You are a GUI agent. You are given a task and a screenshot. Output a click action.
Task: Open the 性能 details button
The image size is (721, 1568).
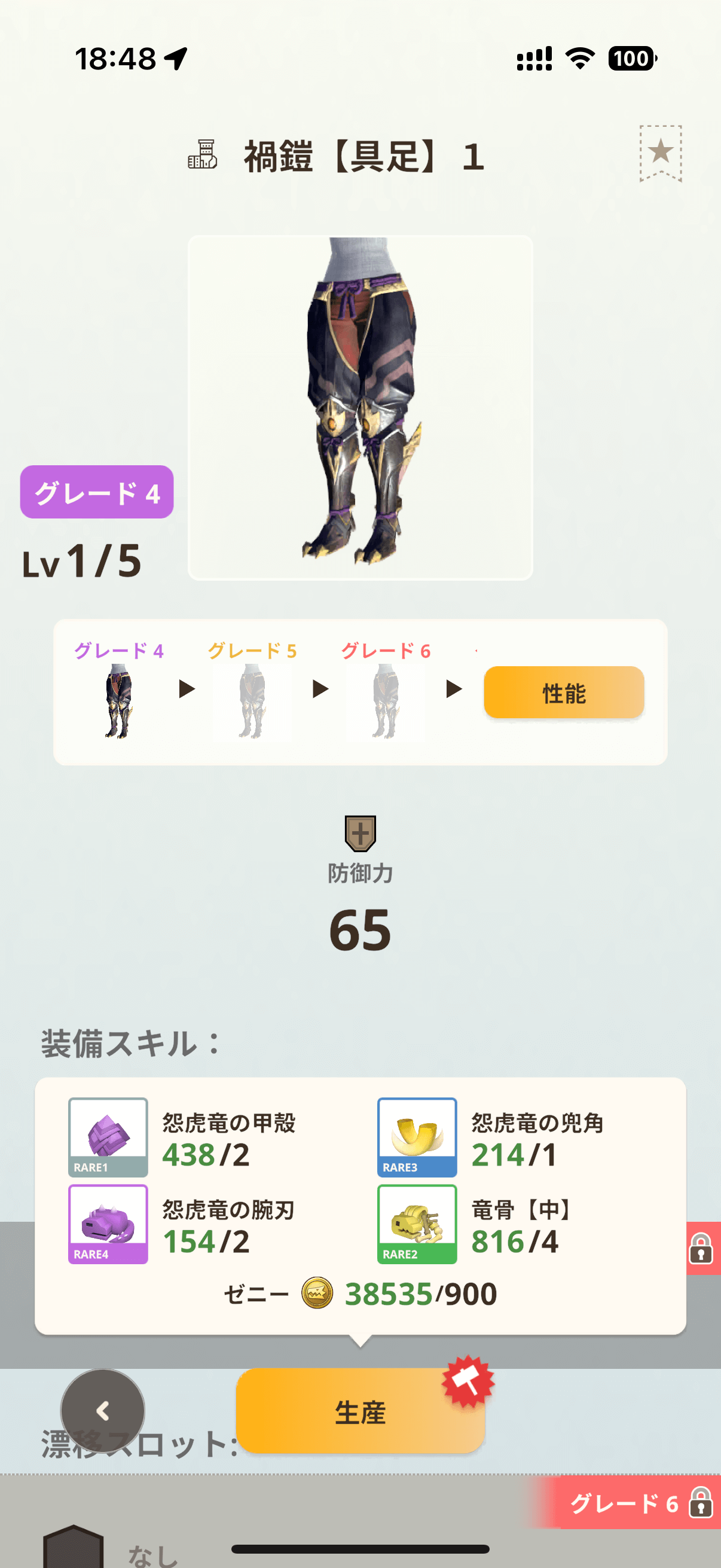pyautogui.click(x=563, y=692)
